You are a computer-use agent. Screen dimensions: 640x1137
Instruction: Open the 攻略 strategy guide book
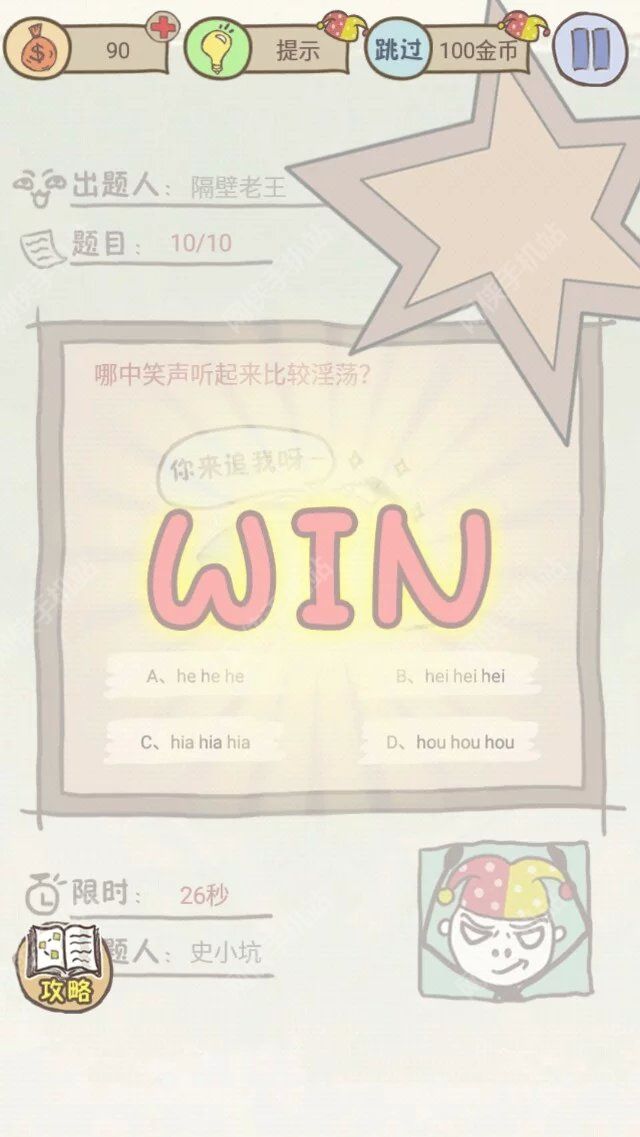click(65, 966)
